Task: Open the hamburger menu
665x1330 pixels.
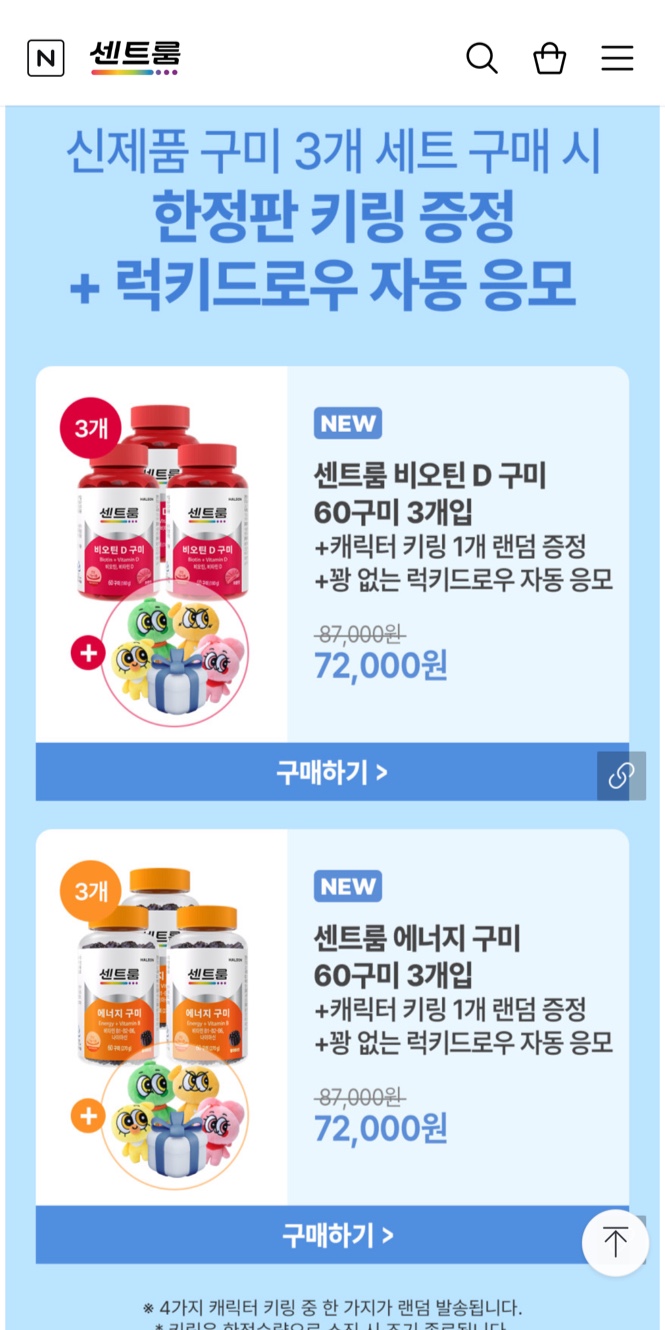Action: tap(617, 58)
